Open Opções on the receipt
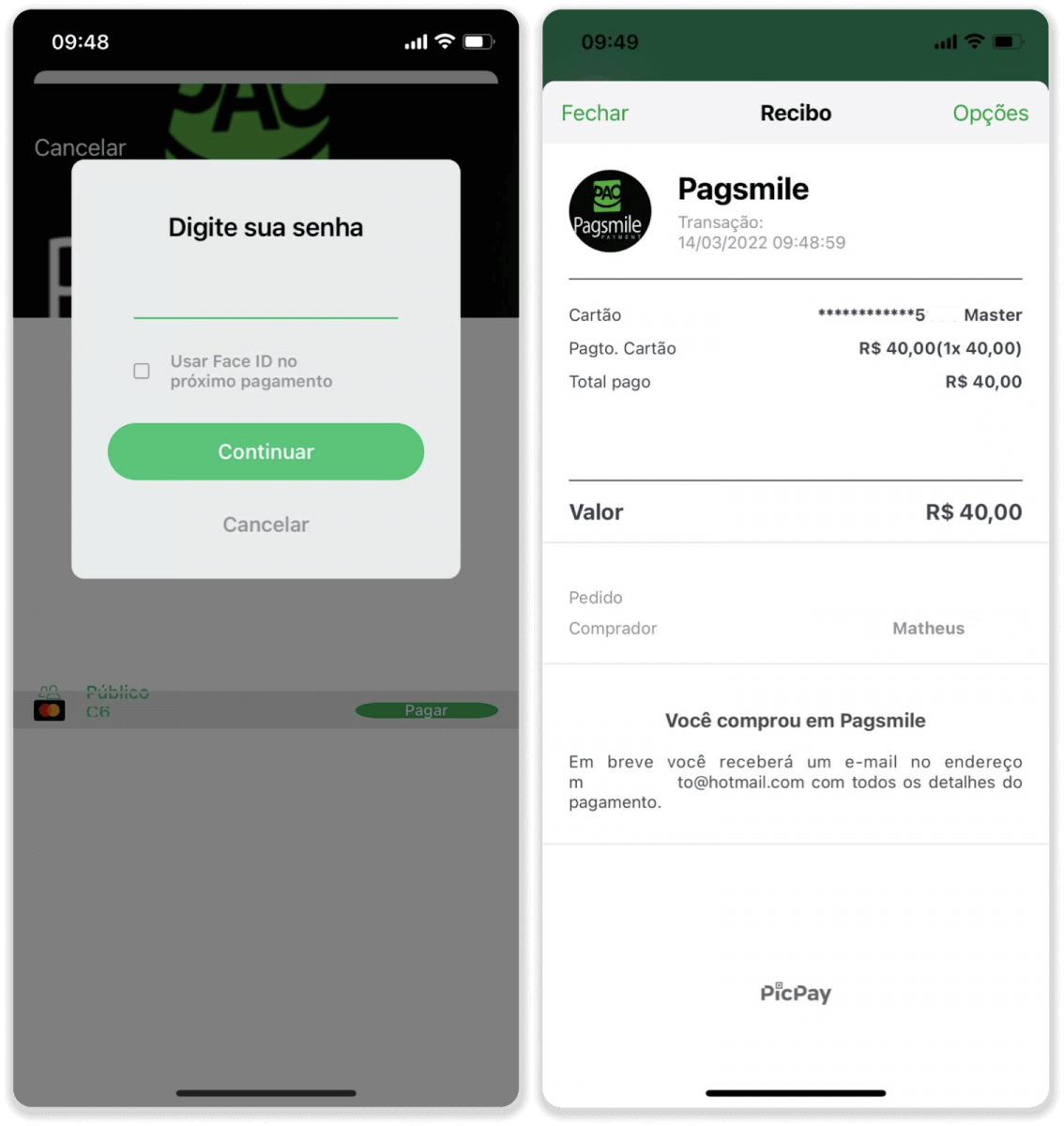This screenshot has width=1064, height=1126. (990, 114)
